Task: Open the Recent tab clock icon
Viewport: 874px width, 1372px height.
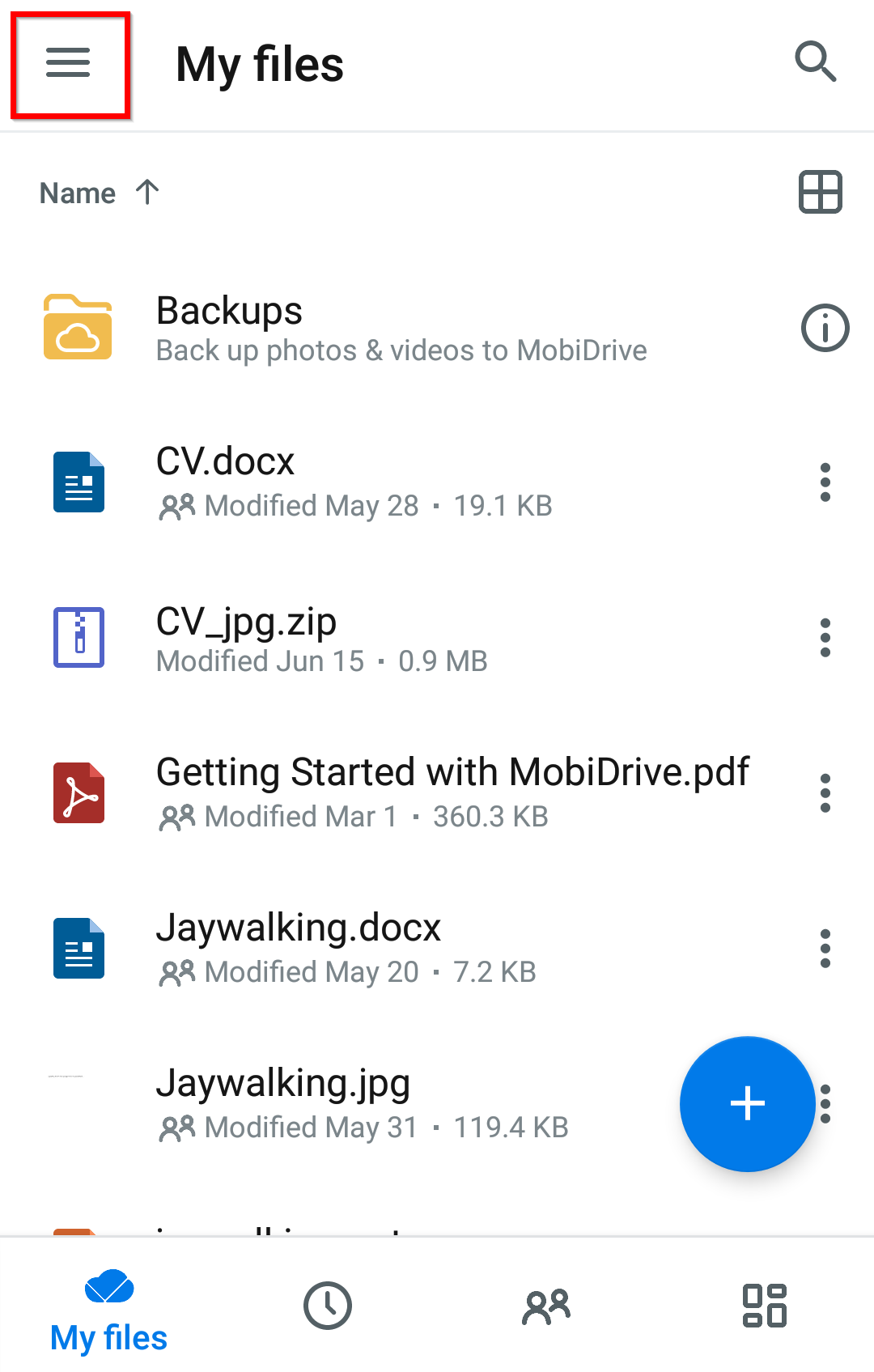Action: point(328,1305)
